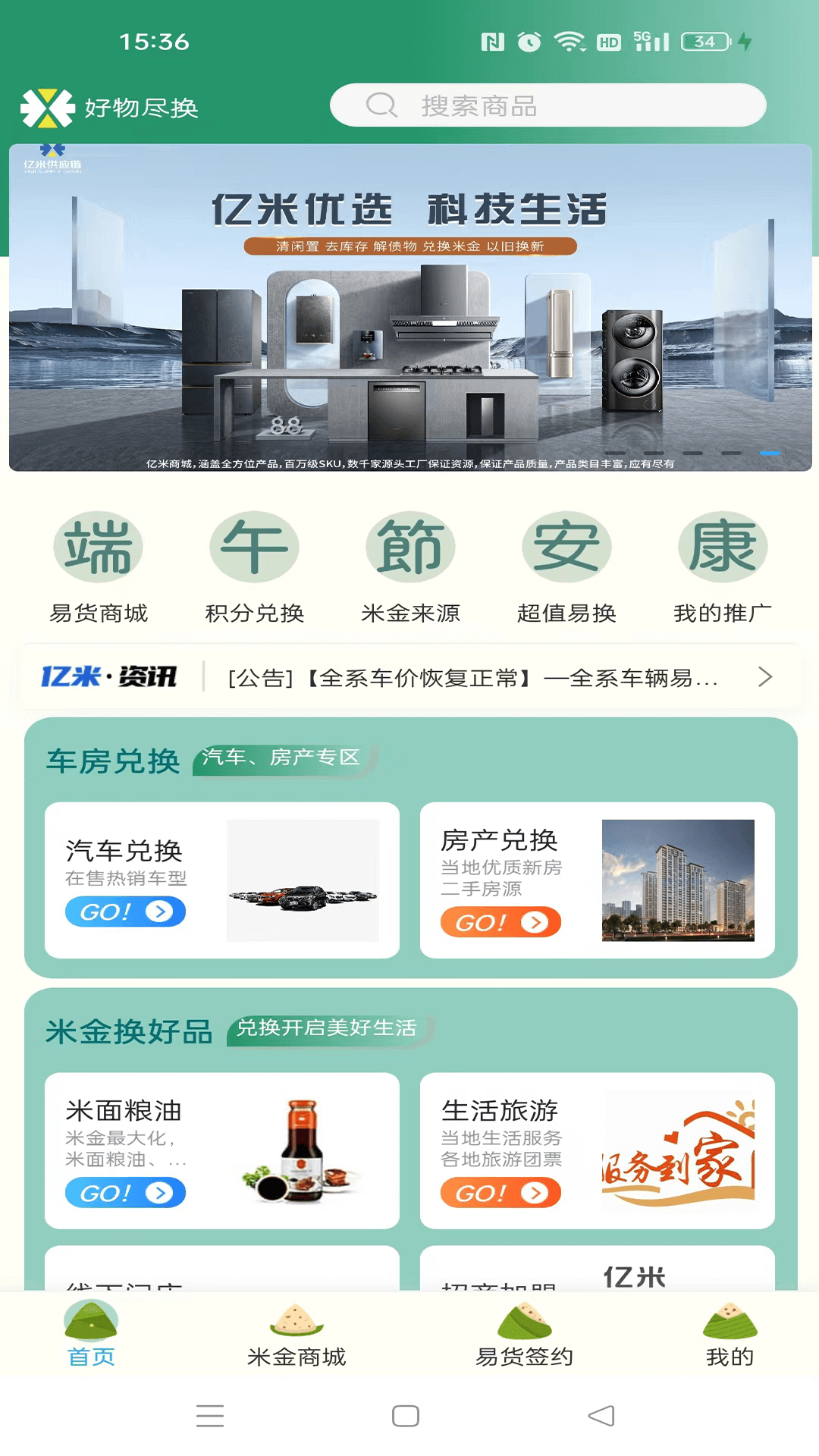Open the 汽车兑换 card

222,880
